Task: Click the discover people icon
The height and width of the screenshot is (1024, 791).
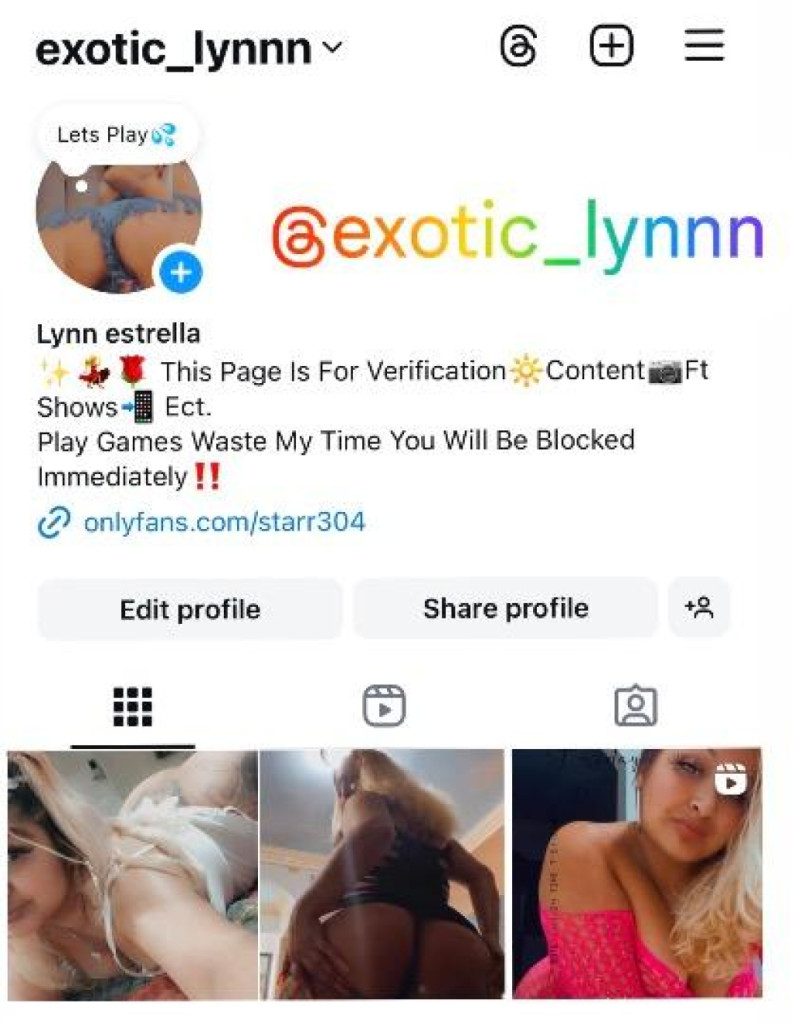Action: tap(699, 608)
